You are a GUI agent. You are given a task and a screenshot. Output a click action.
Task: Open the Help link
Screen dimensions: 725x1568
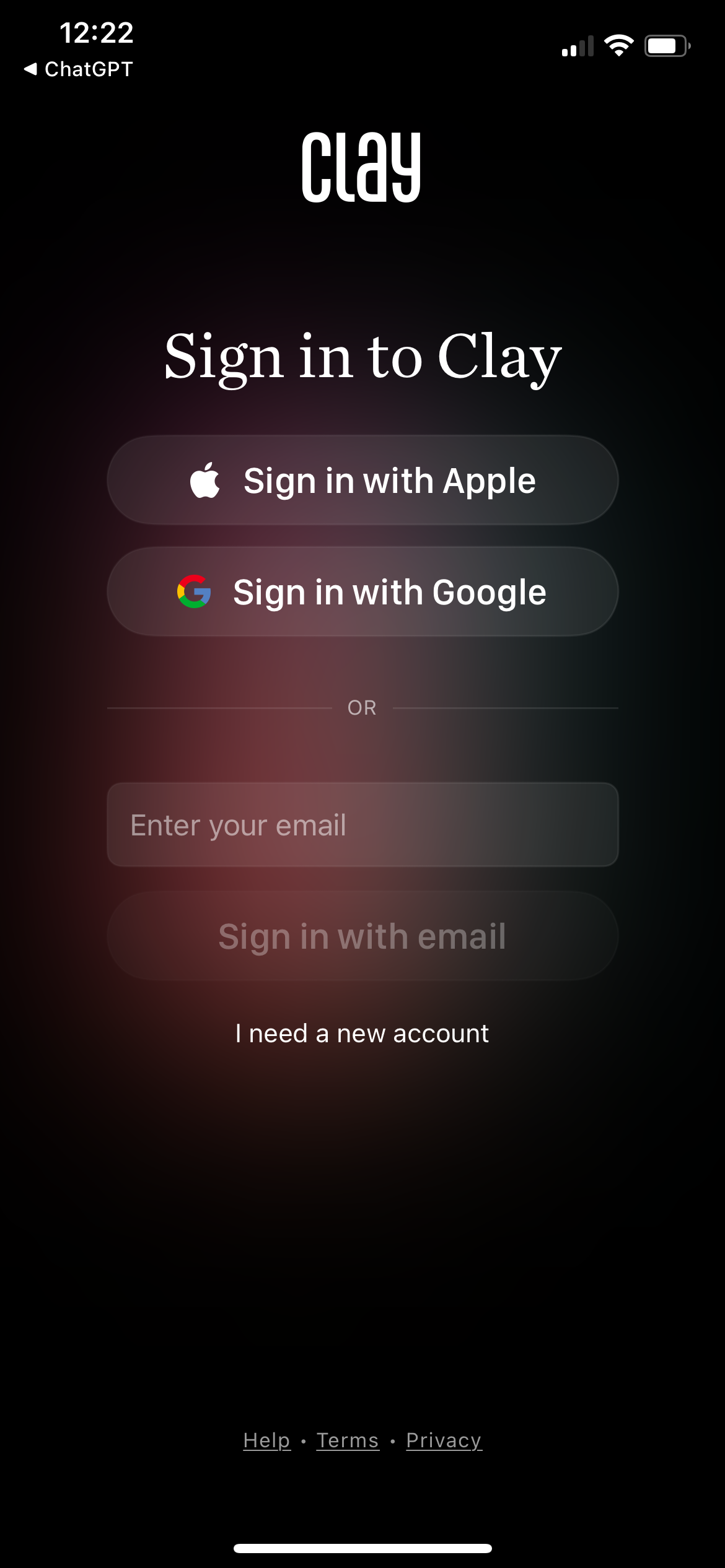[266, 1440]
